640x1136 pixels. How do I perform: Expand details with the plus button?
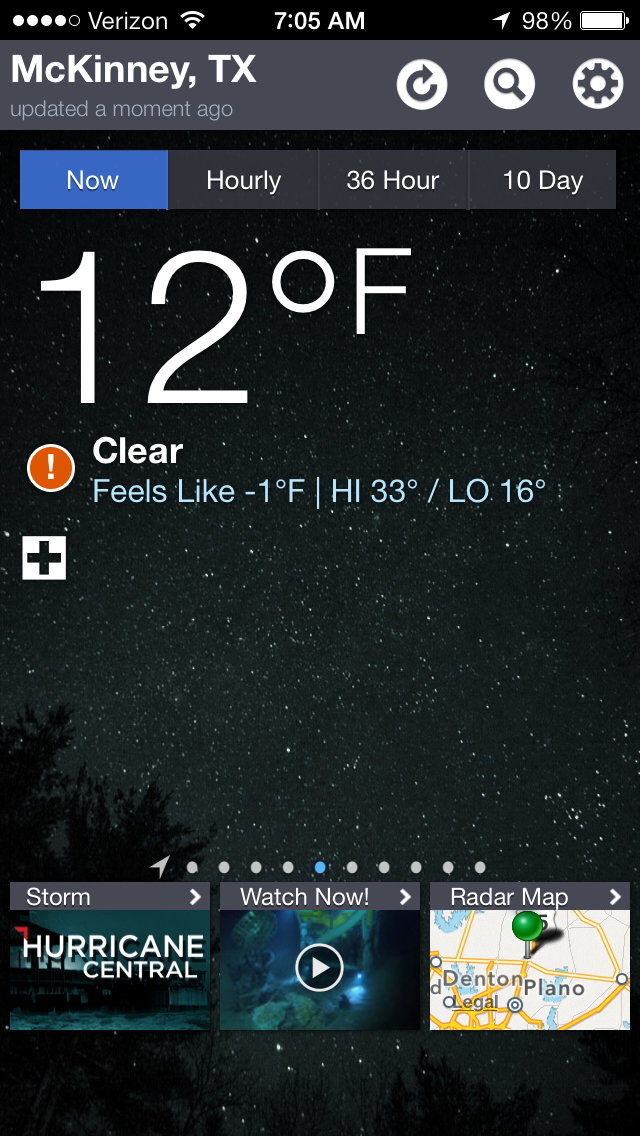(x=44, y=558)
